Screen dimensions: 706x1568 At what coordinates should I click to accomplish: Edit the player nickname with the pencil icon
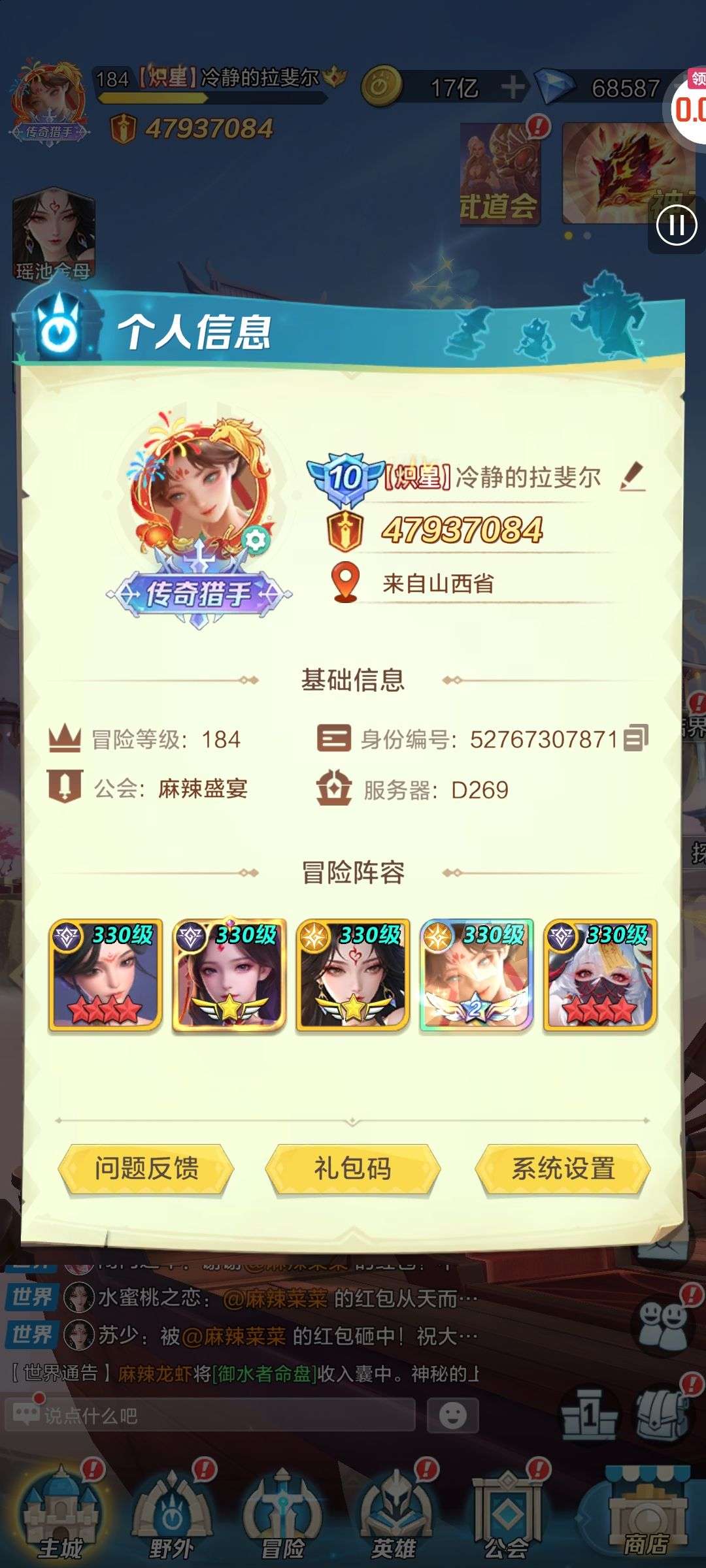tap(632, 476)
